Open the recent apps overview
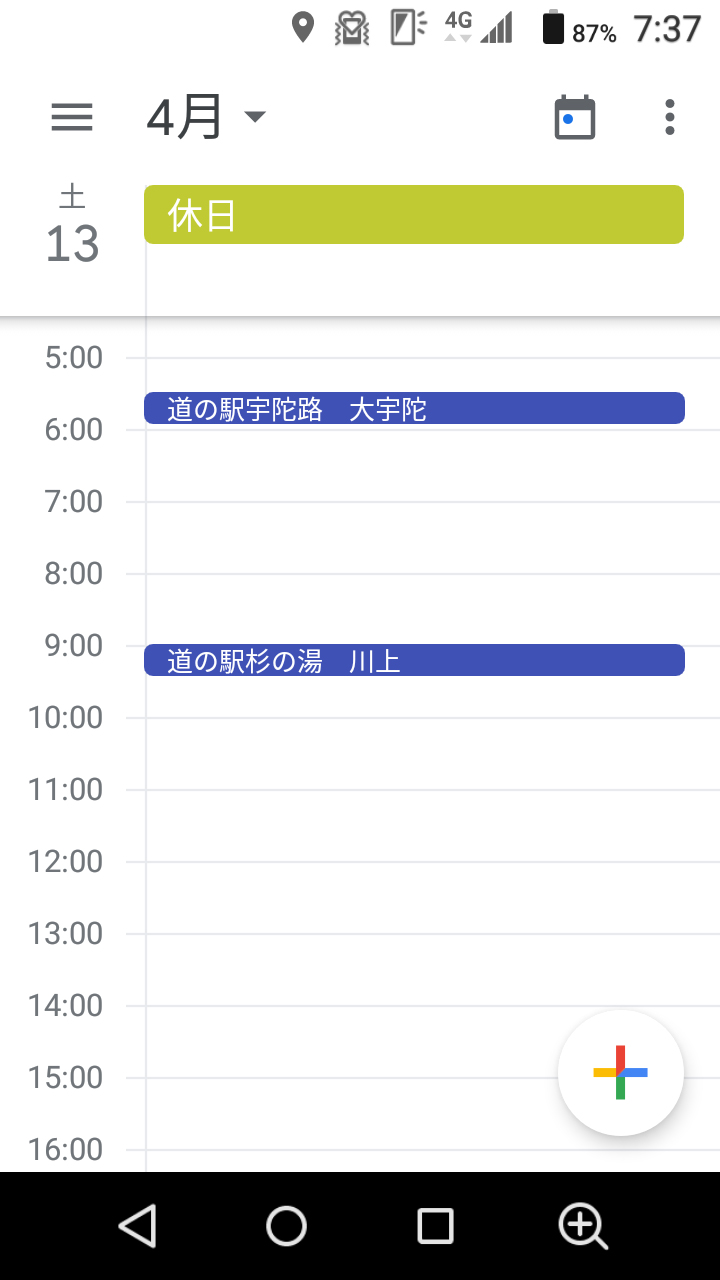The width and height of the screenshot is (720, 1280). [435, 1226]
